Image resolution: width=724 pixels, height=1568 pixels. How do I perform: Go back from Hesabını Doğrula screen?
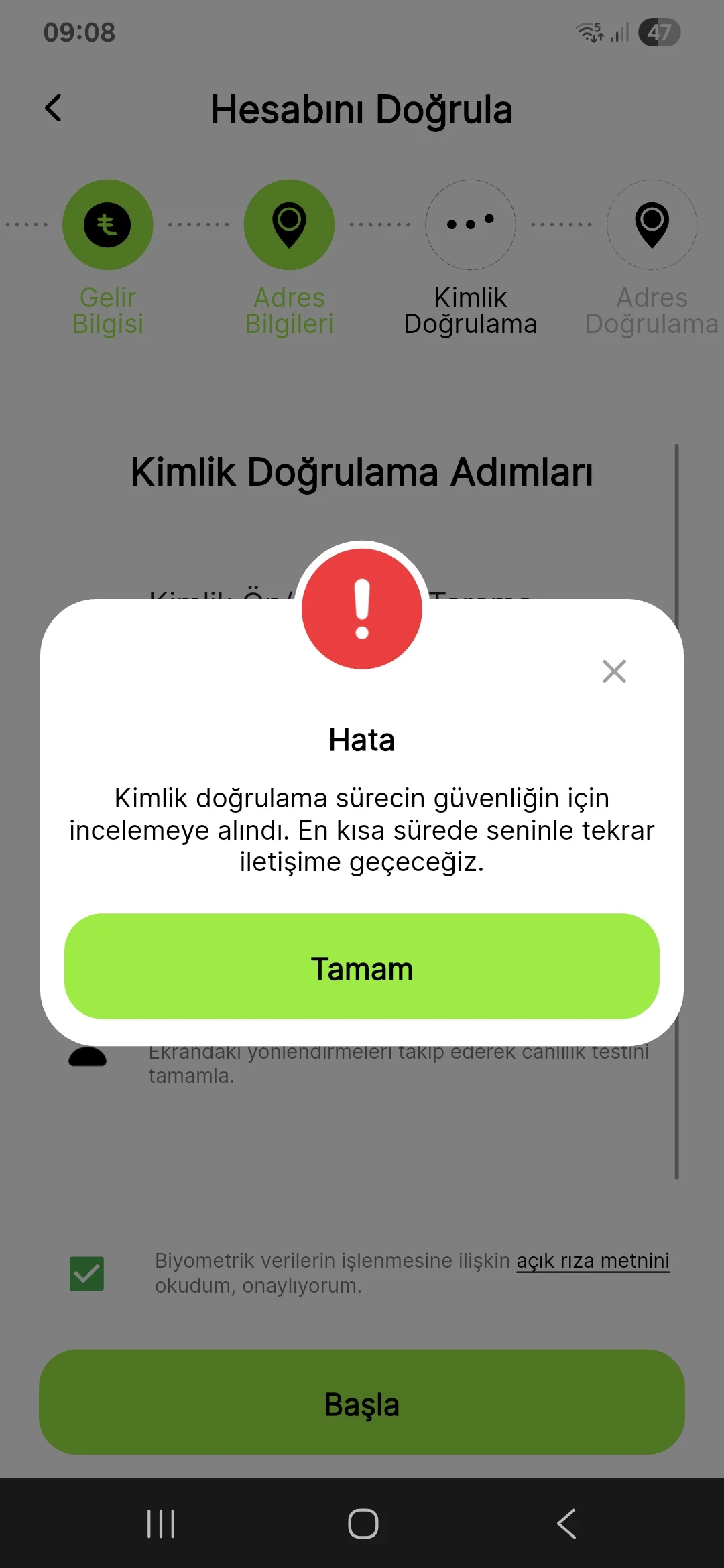54,108
